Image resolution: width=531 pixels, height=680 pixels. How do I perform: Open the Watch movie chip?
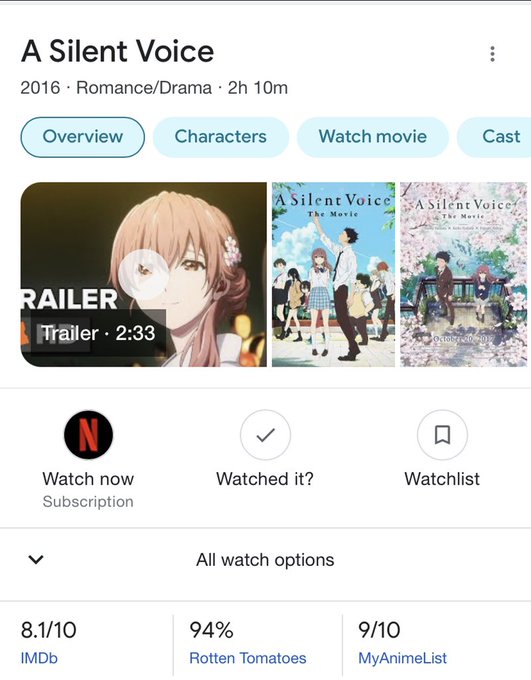click(x=373, y=137)
